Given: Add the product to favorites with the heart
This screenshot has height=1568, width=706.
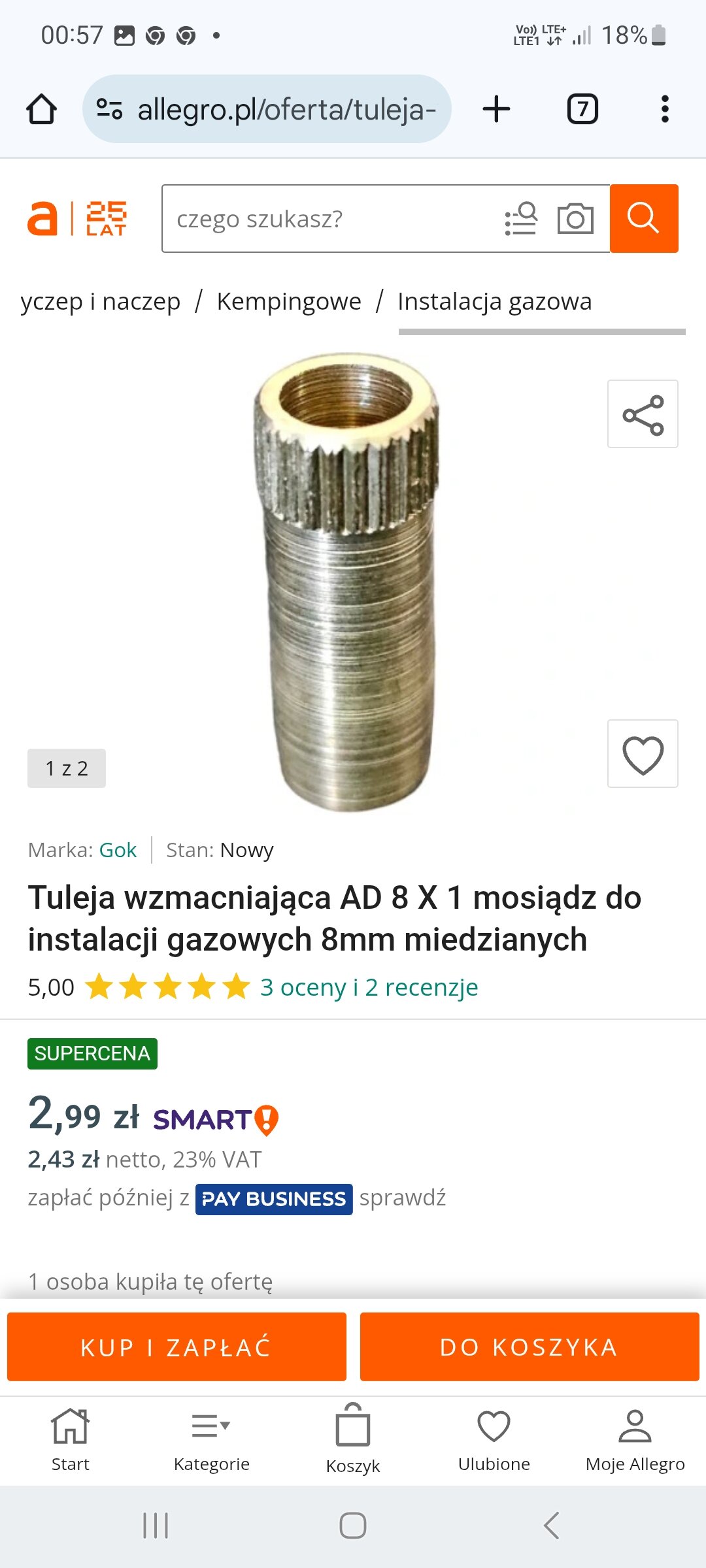Looking at the screenshot, I should (x=643, y=754).
